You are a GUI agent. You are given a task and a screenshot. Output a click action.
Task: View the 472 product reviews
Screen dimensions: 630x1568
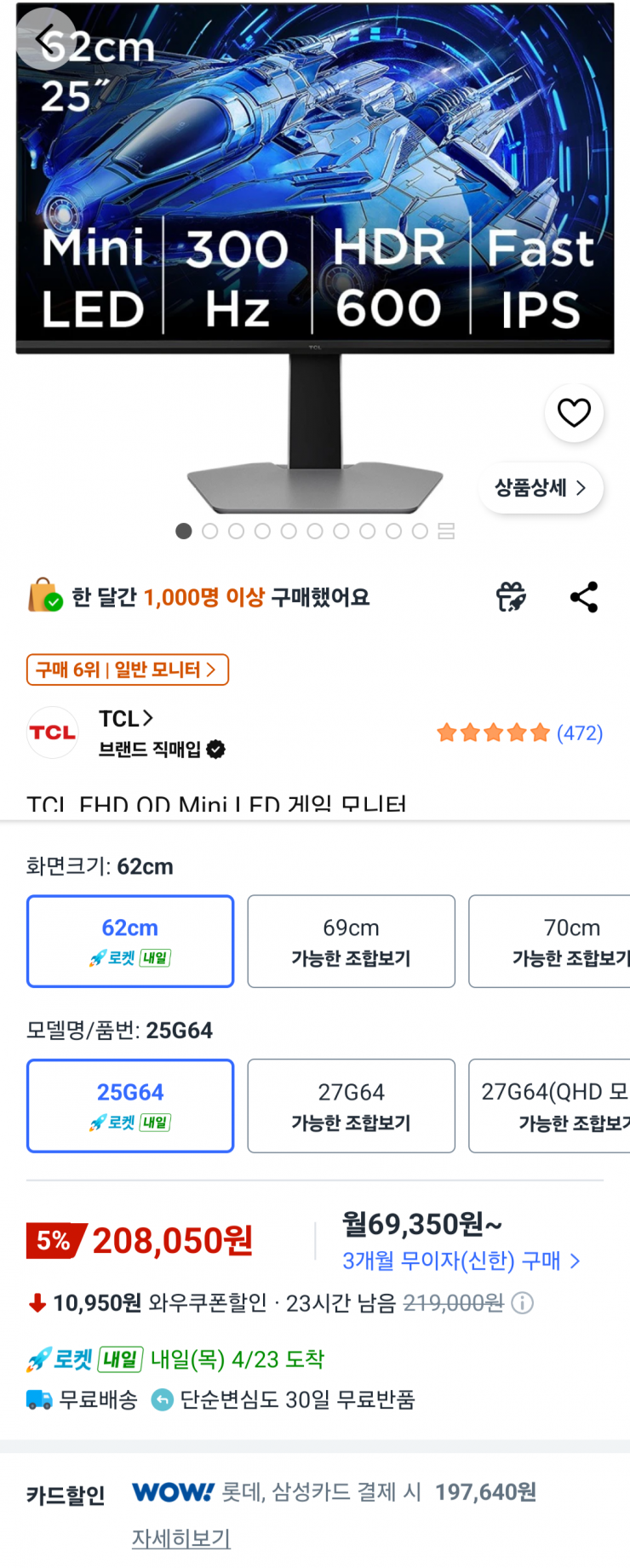581,732
